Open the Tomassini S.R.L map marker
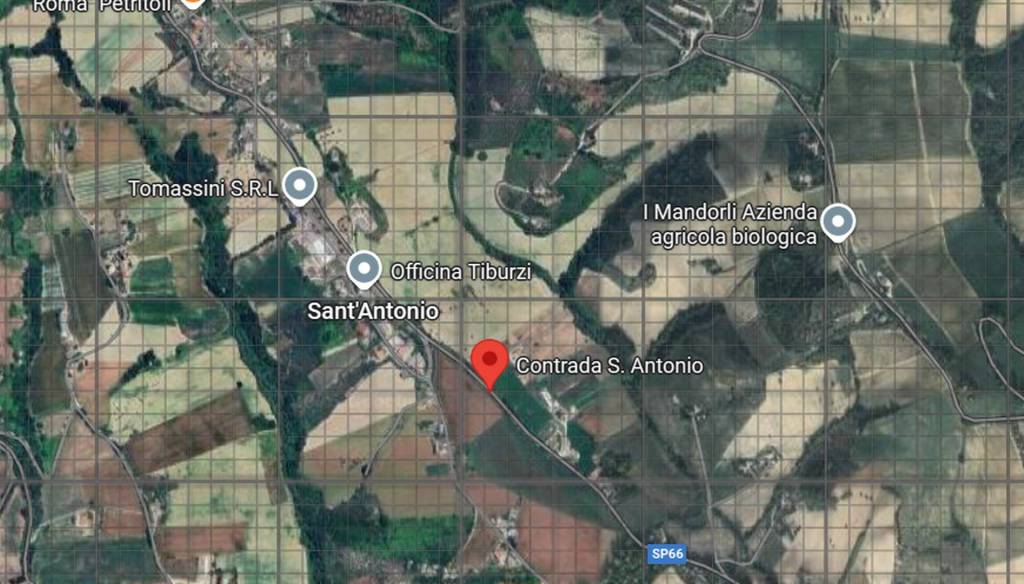This screenshot has width=1024, height=584. tap(299, 186)
